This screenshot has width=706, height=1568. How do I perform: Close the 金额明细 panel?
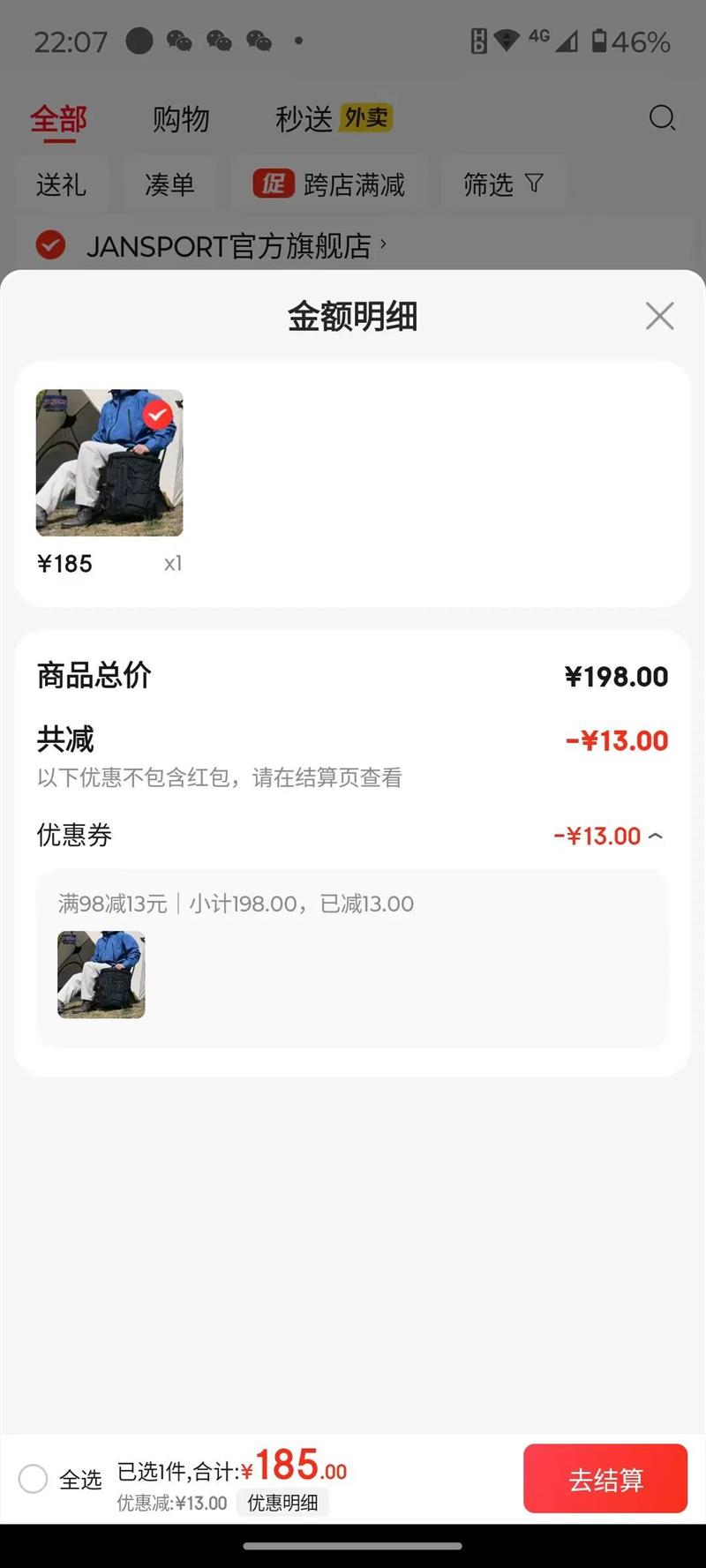(659, 316)
